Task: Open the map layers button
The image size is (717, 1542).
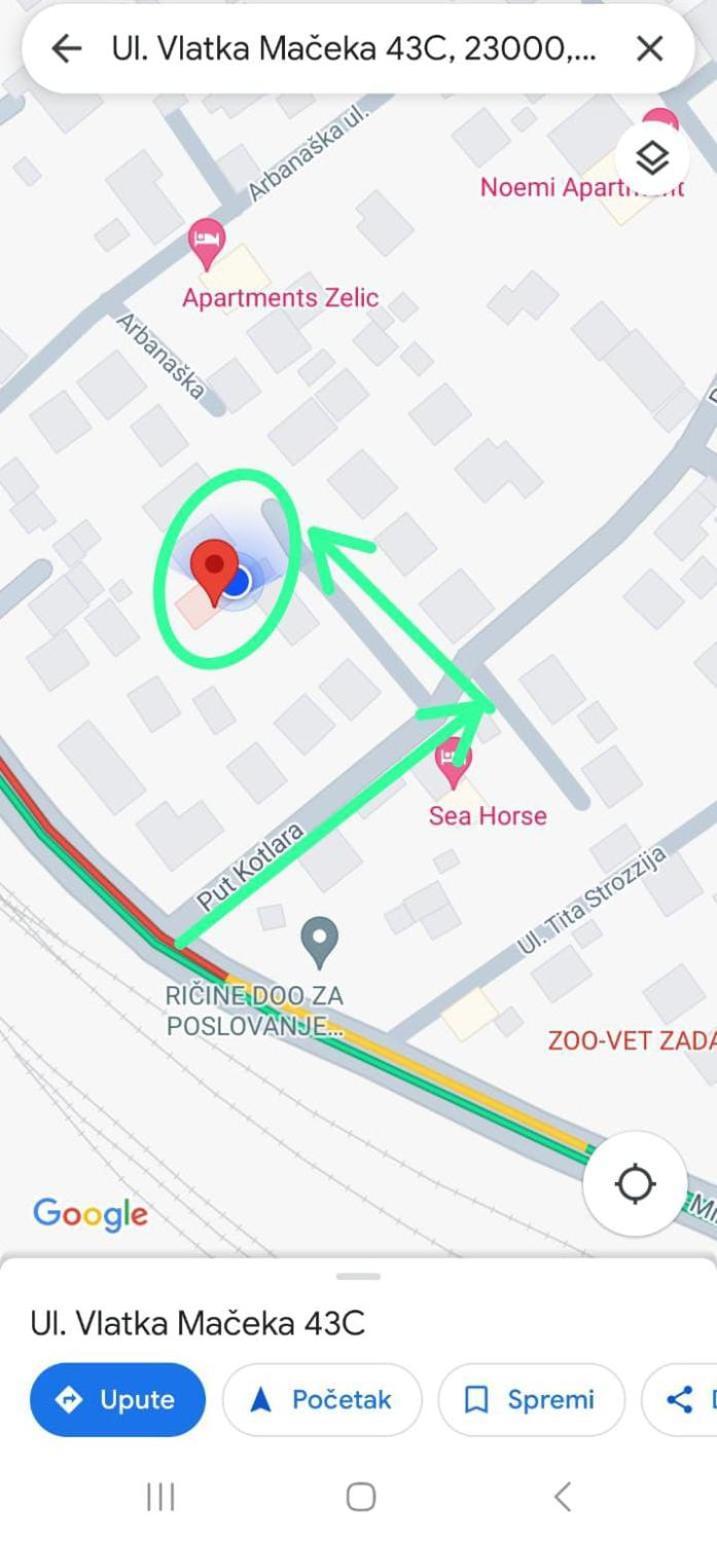Action: coord(652,156)
